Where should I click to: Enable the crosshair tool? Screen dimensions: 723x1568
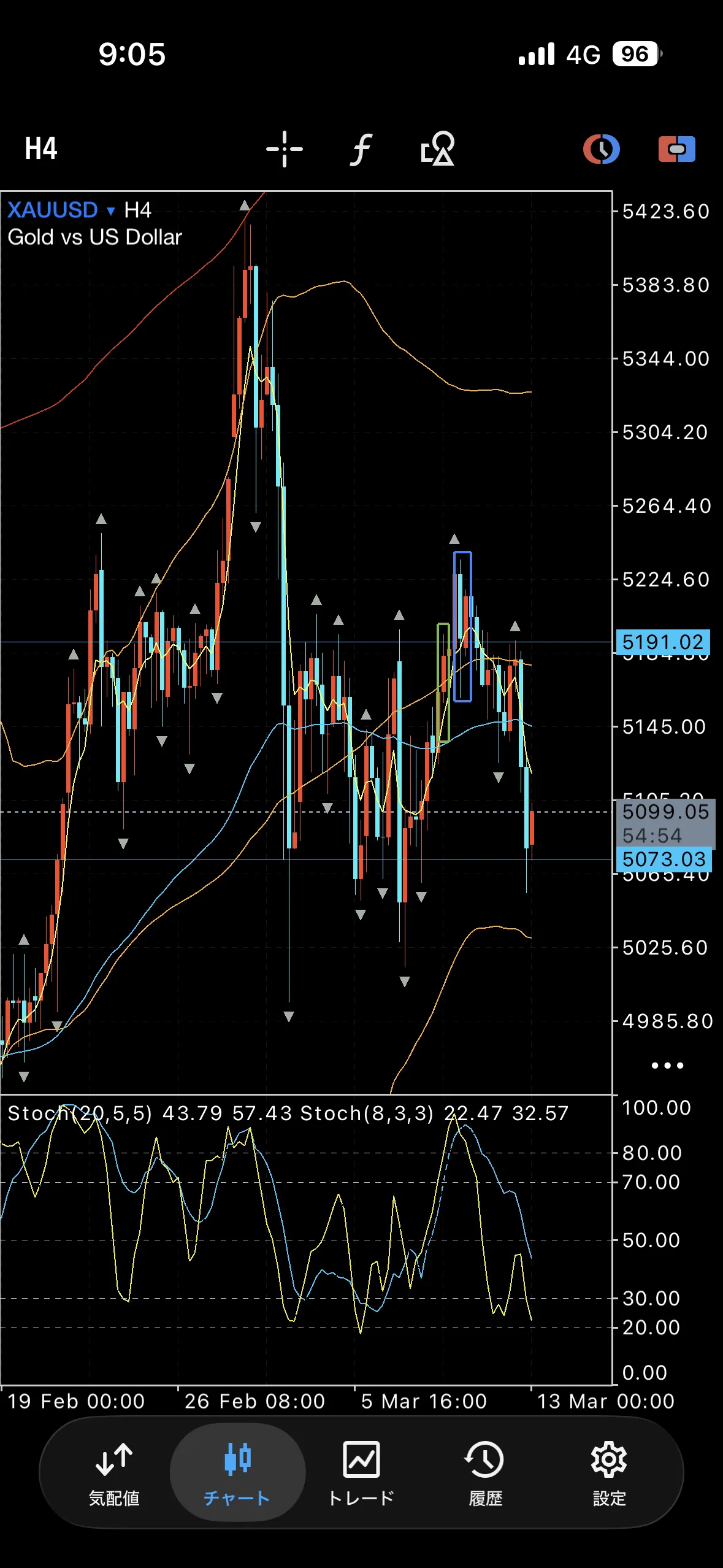[285, 148]
